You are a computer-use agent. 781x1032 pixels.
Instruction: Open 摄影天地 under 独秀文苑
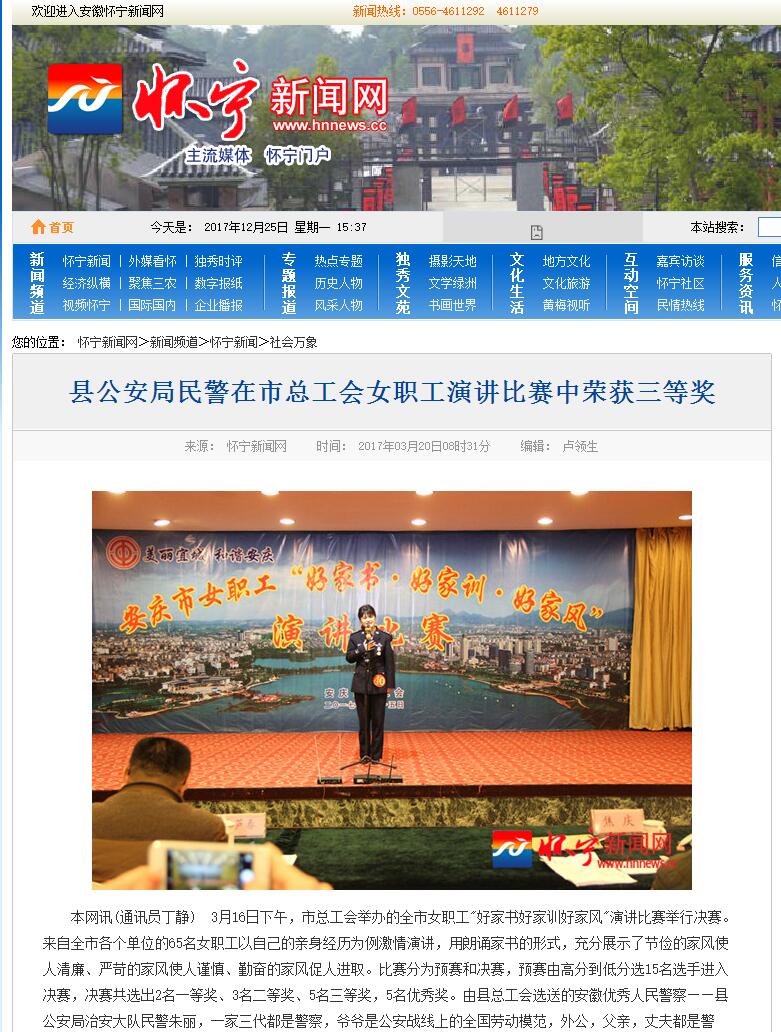point(452,261)
